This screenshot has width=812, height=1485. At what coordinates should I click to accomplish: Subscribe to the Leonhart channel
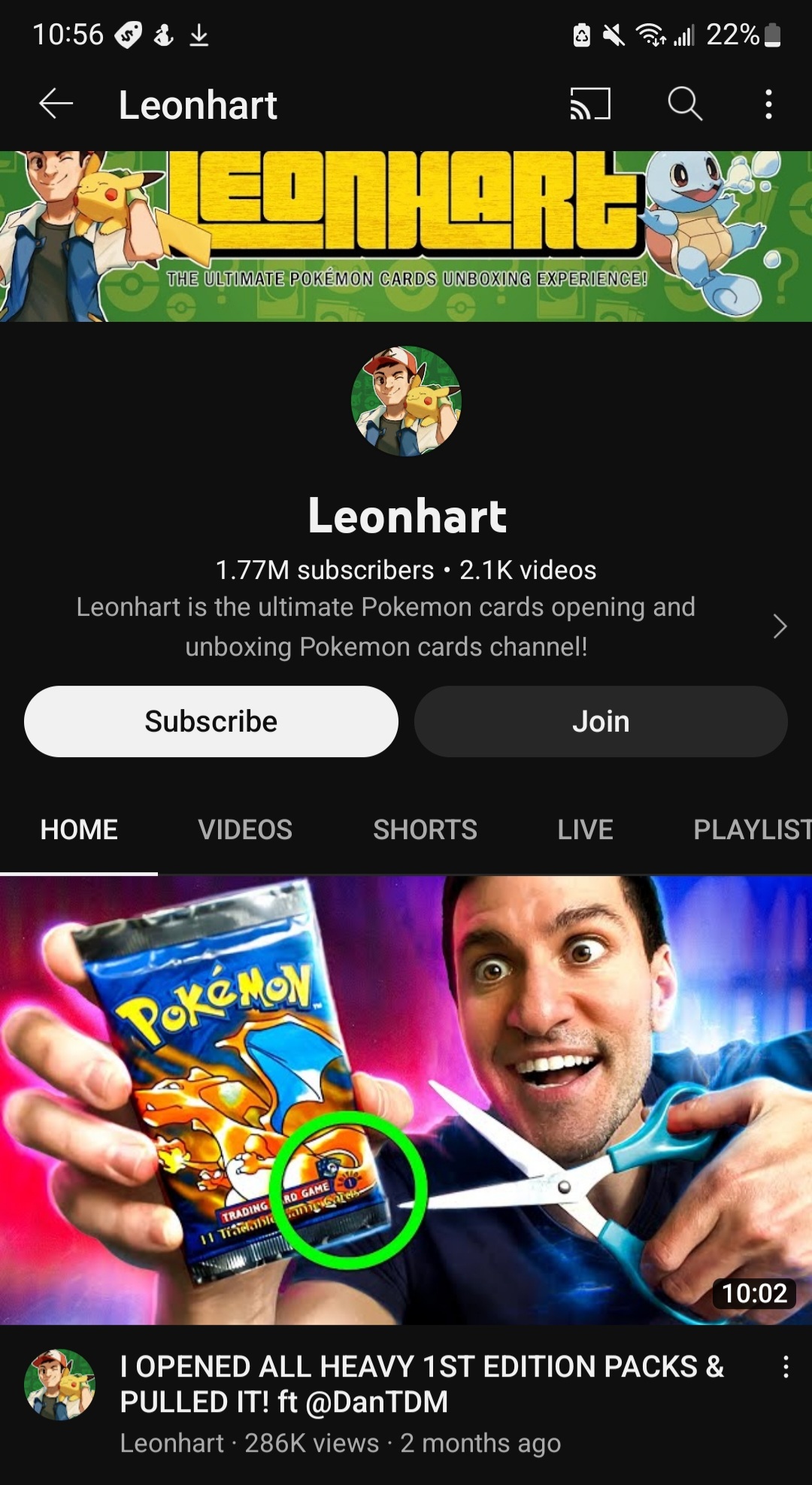pyautogui.click(x=211, y=721)
